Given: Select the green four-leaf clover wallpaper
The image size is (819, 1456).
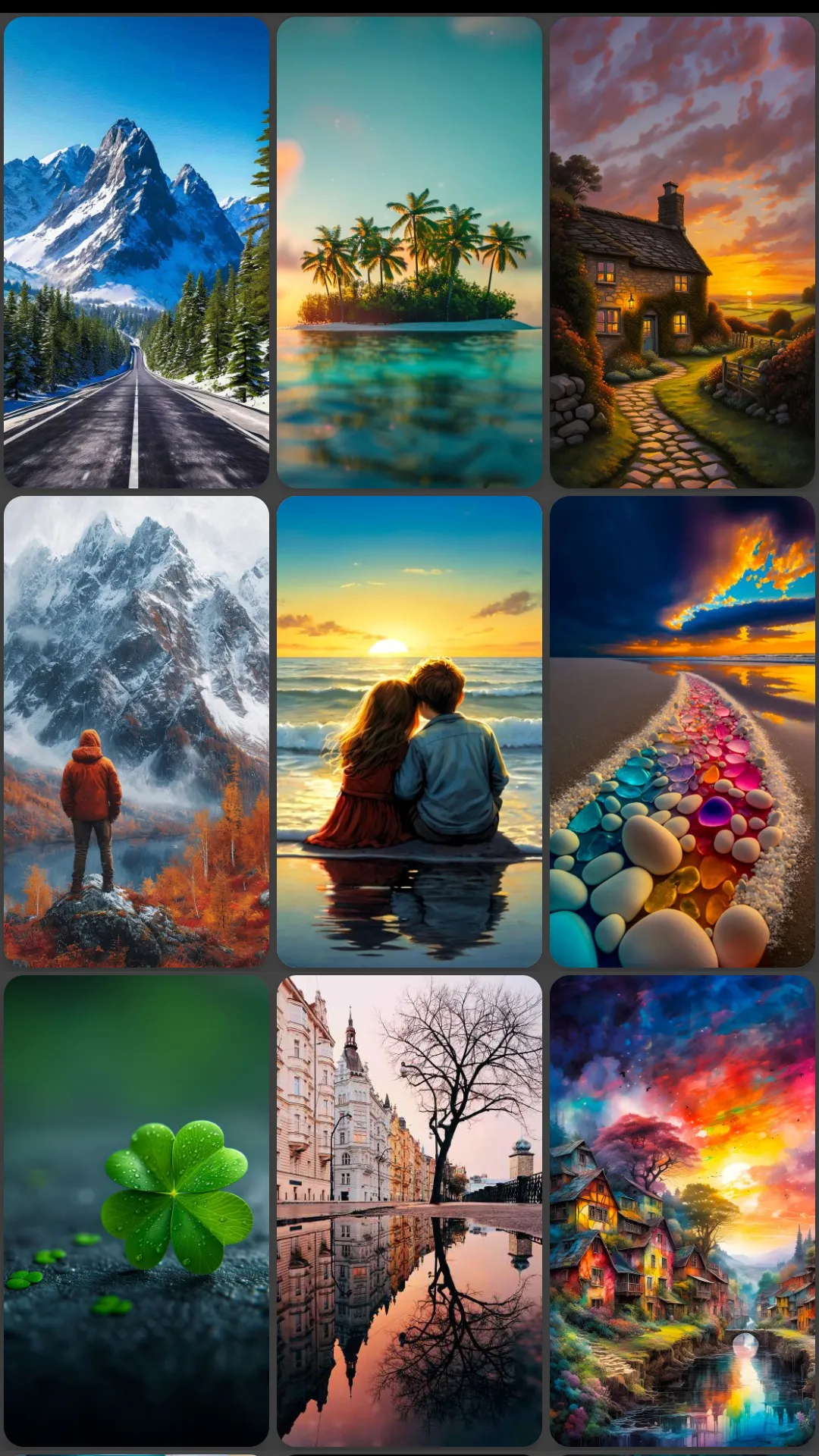Looking at the screenshot, I should [x=136, y=1210].
